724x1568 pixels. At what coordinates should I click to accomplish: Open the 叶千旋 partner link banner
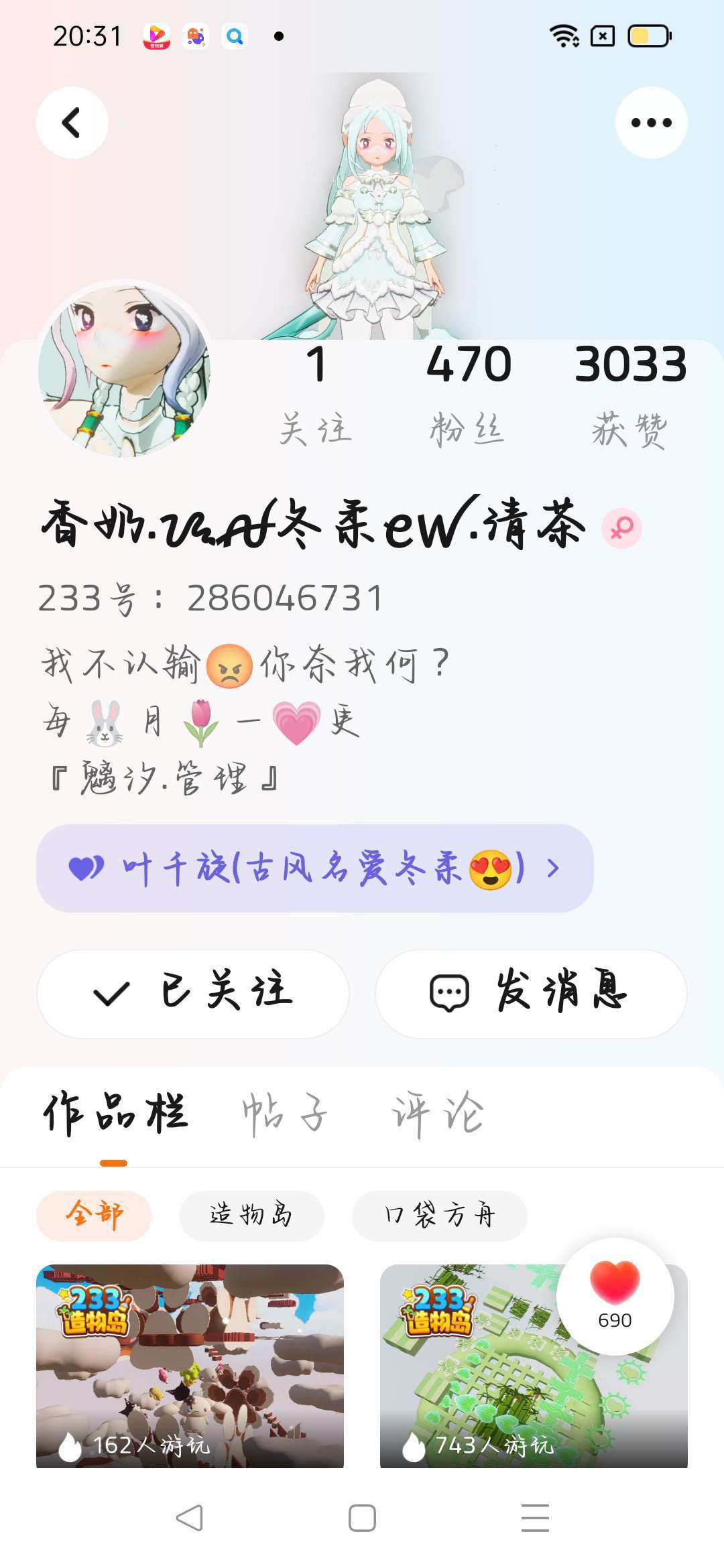point(315,868)
